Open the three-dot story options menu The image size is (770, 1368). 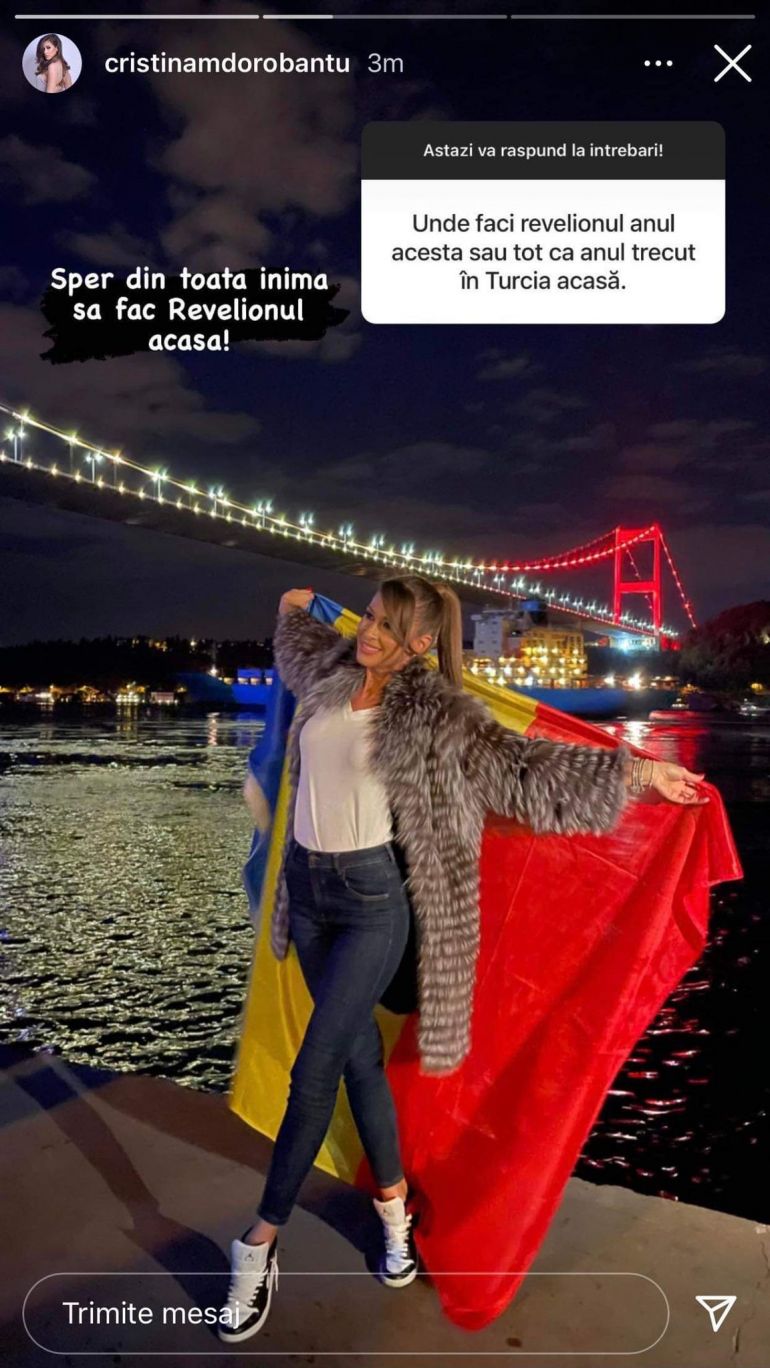[658, 63]
